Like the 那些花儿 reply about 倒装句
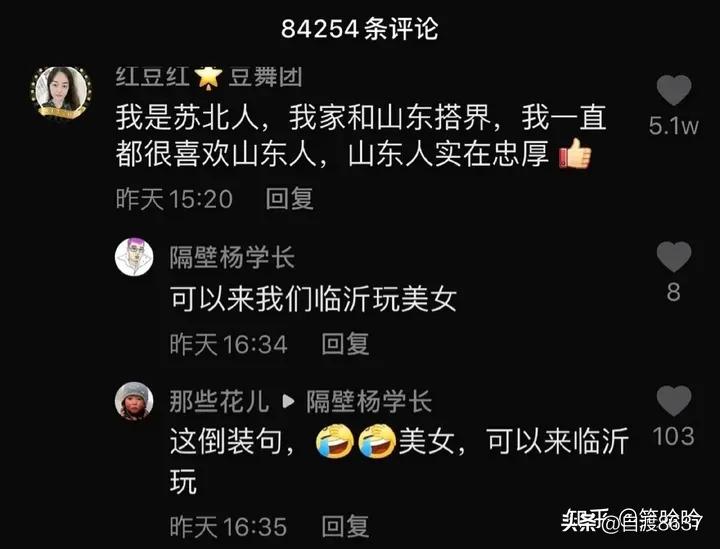 673,401
